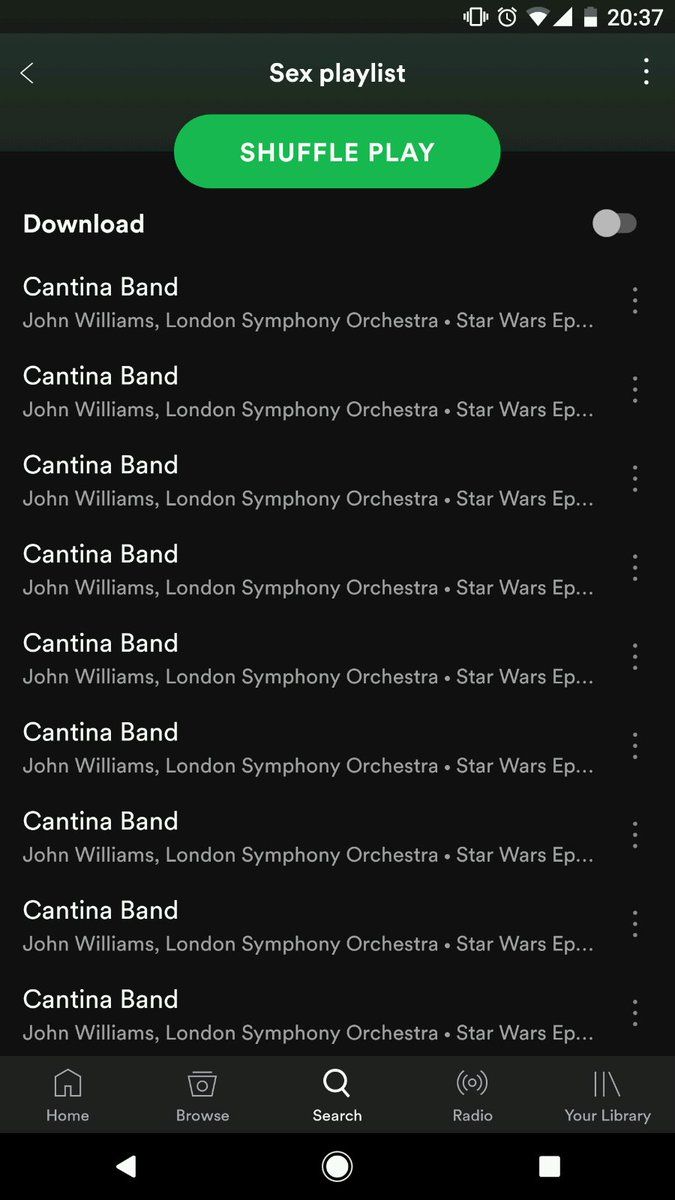
Task: Open recent apps with the square button
Action: (x=549, y=1166)
